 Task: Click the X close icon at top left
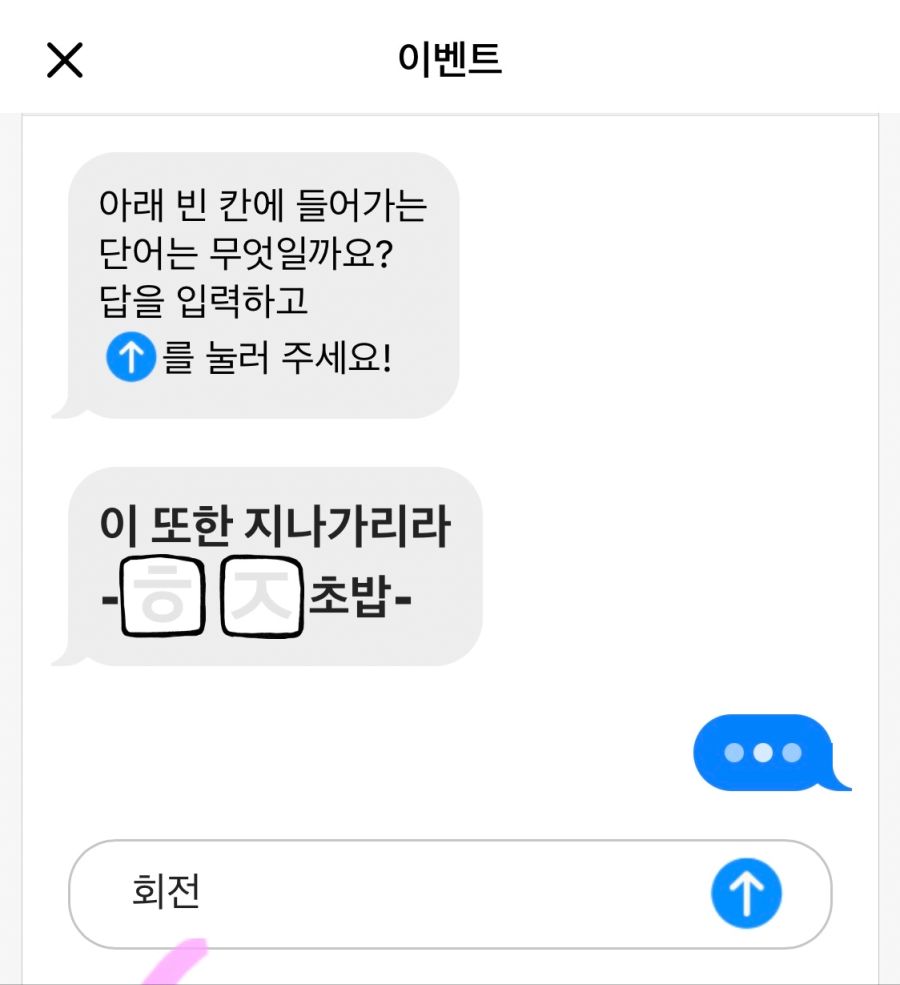(64, 60)
